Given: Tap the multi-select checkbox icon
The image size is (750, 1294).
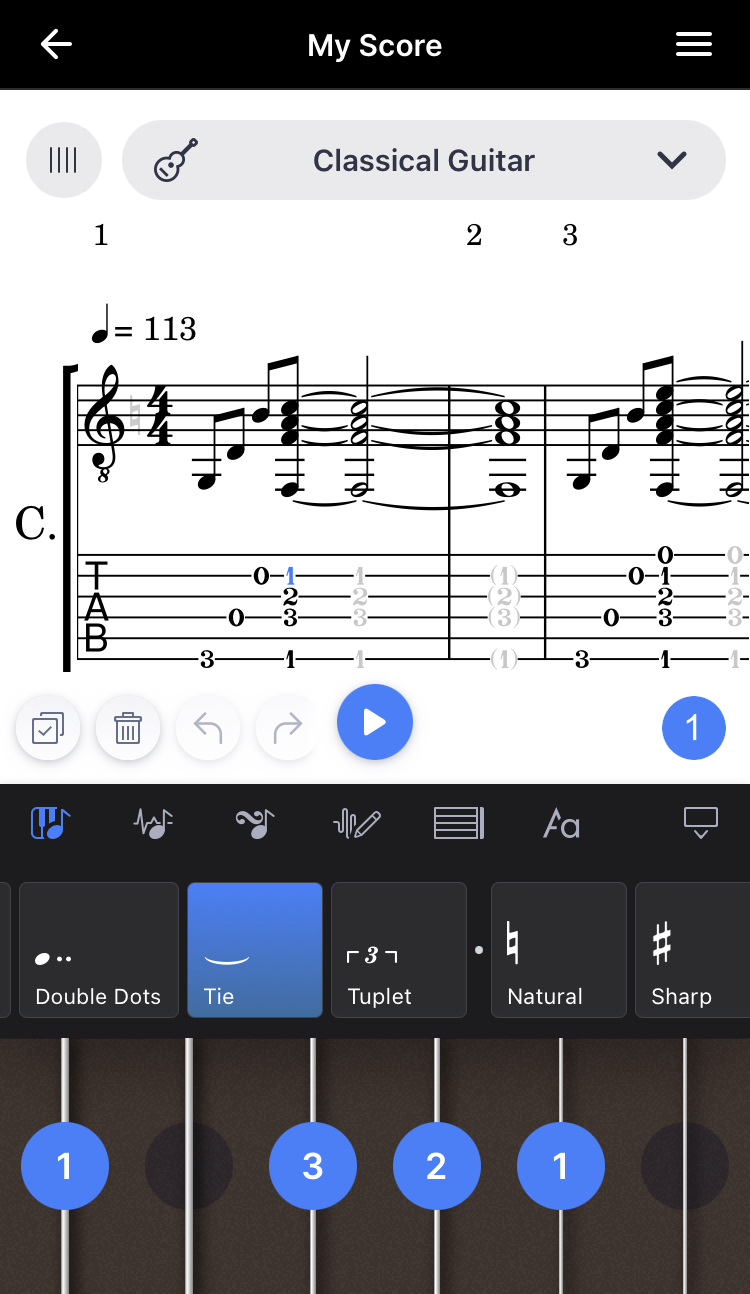Looking at the screenshot, I should (48, 728).
